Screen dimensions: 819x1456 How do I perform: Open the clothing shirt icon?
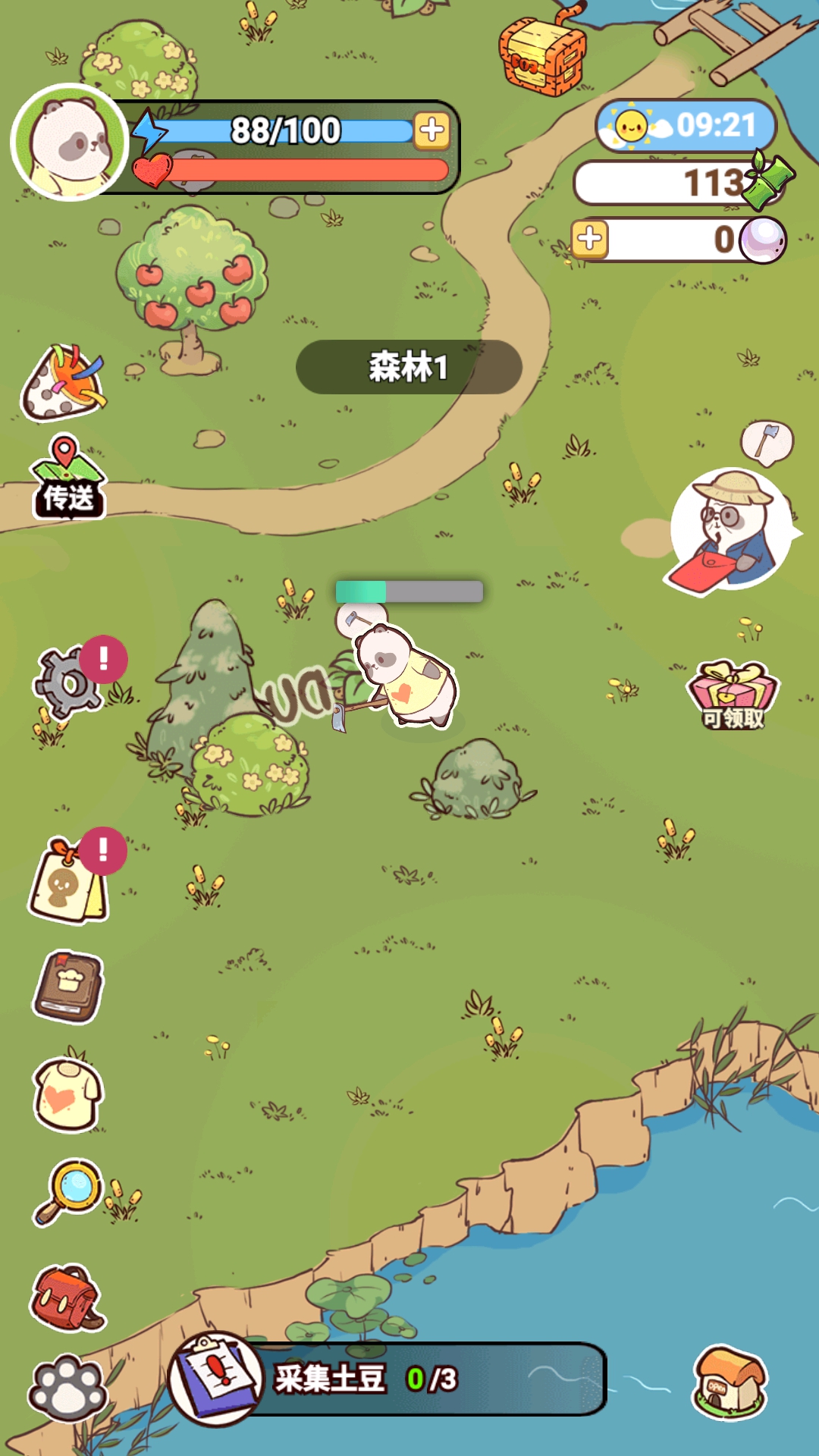point(67,1095)
